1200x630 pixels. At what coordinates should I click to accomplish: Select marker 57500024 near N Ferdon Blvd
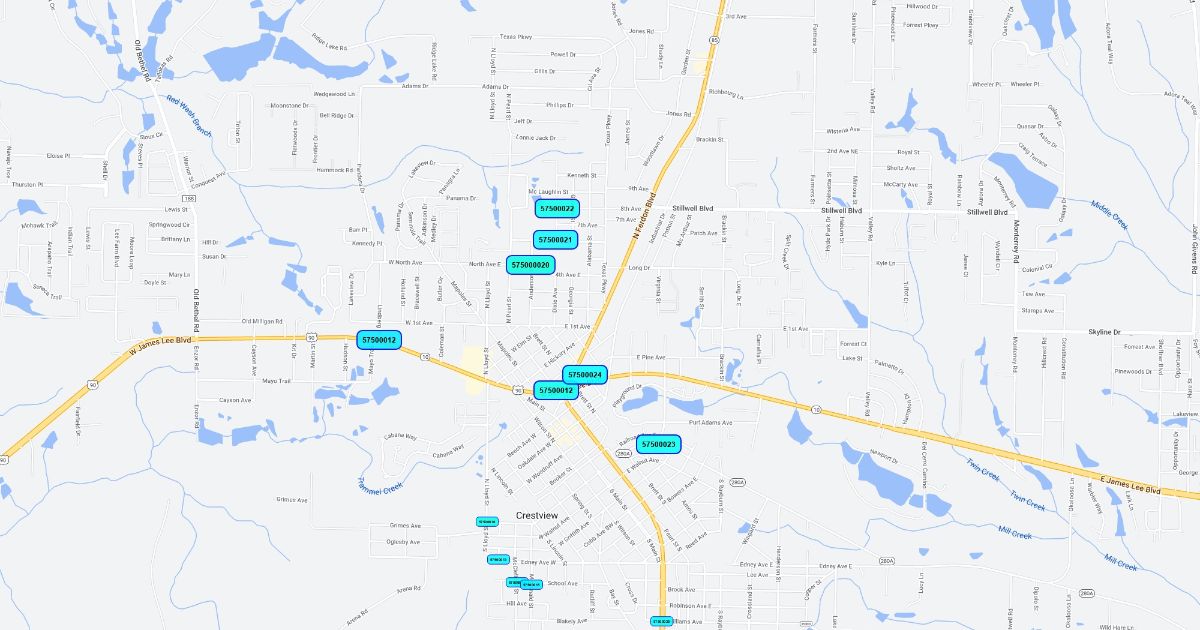click(x=584, y=375)
